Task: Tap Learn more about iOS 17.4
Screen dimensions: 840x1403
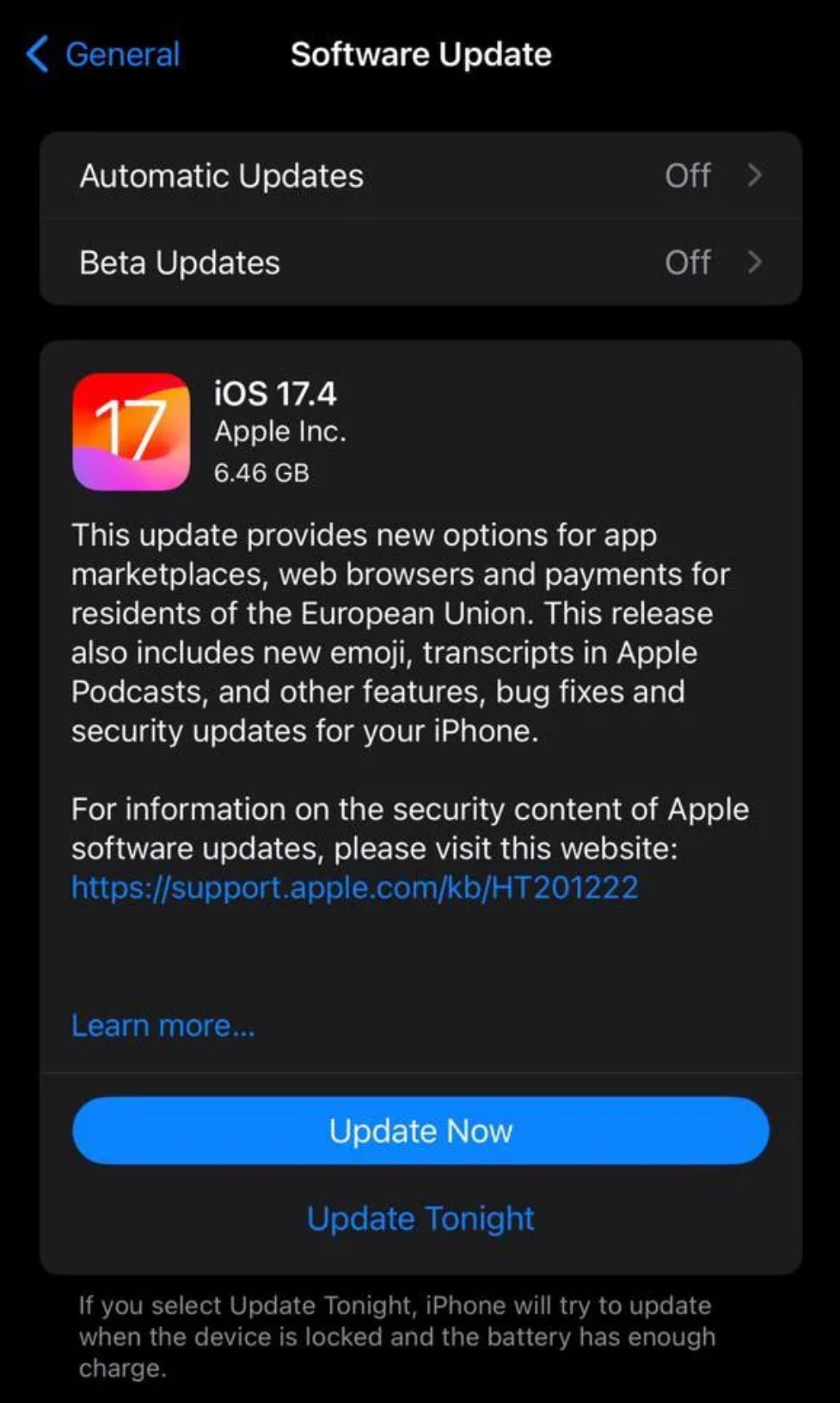Action: (163, 1025)
